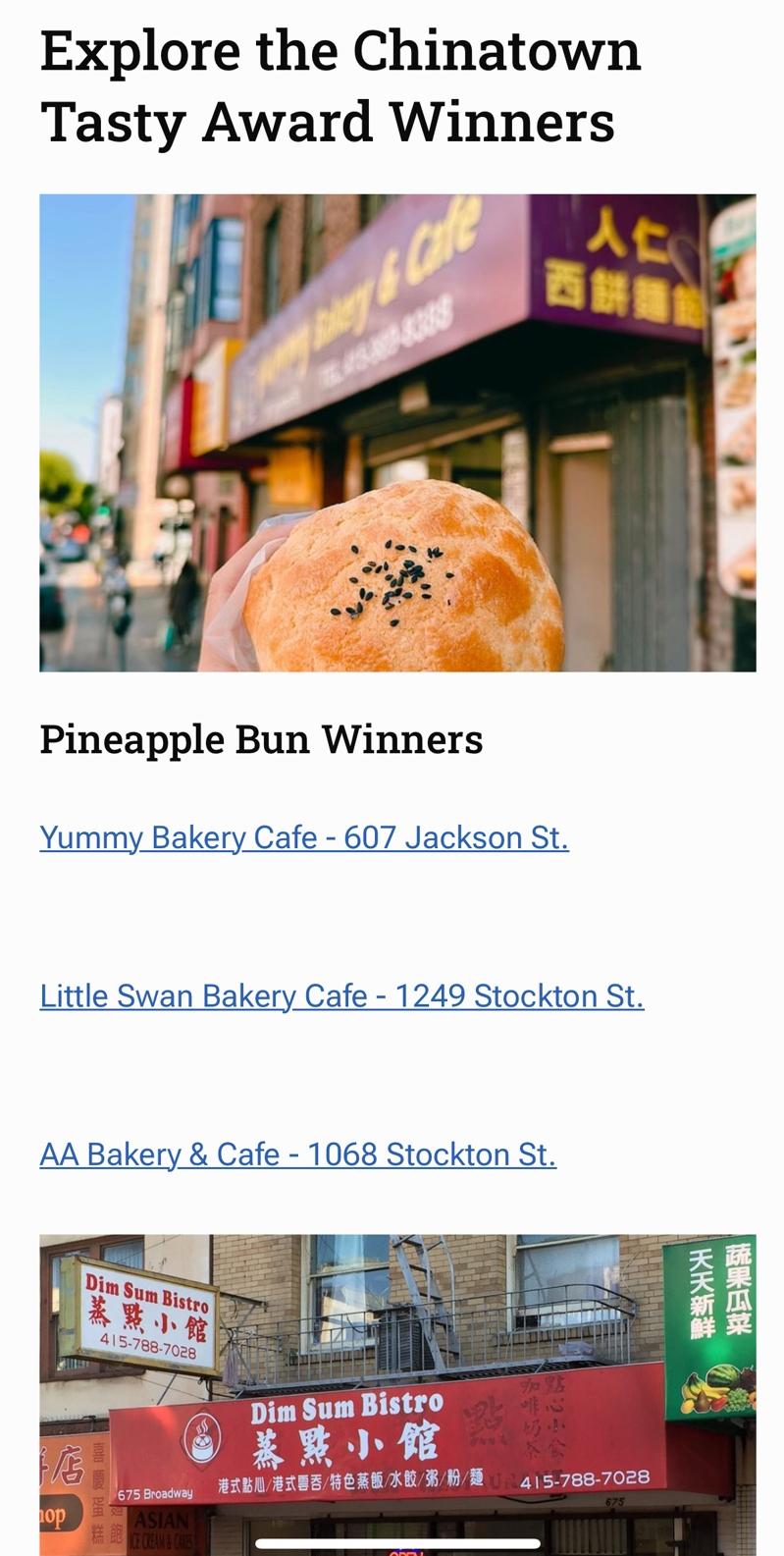Image resolution: width=784 pixels, height=1556 pixels.
Task: Follow the AA Bakery & Cafe link
Action: coord(298,1154)
